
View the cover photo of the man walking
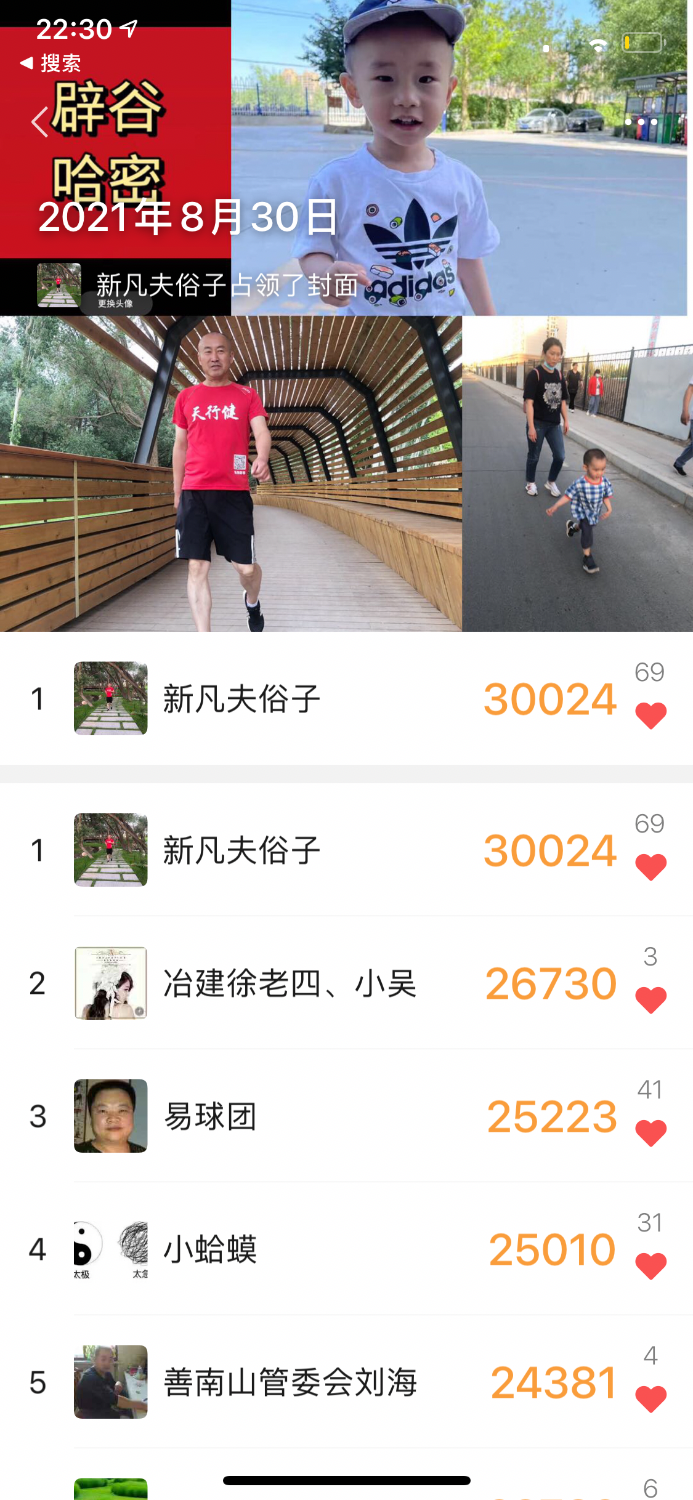coord(230,474)
